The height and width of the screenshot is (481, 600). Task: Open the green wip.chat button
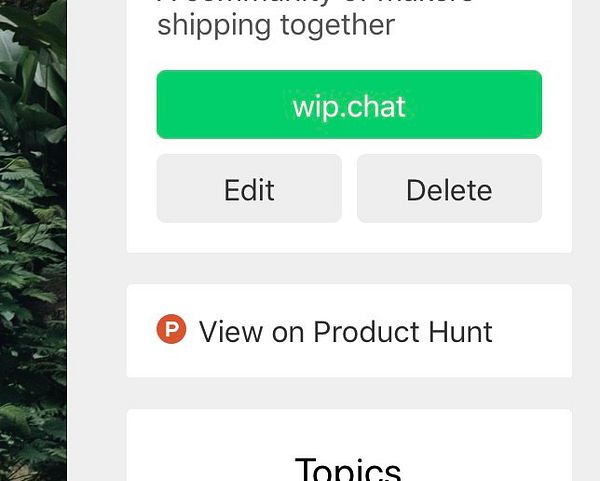349,105
